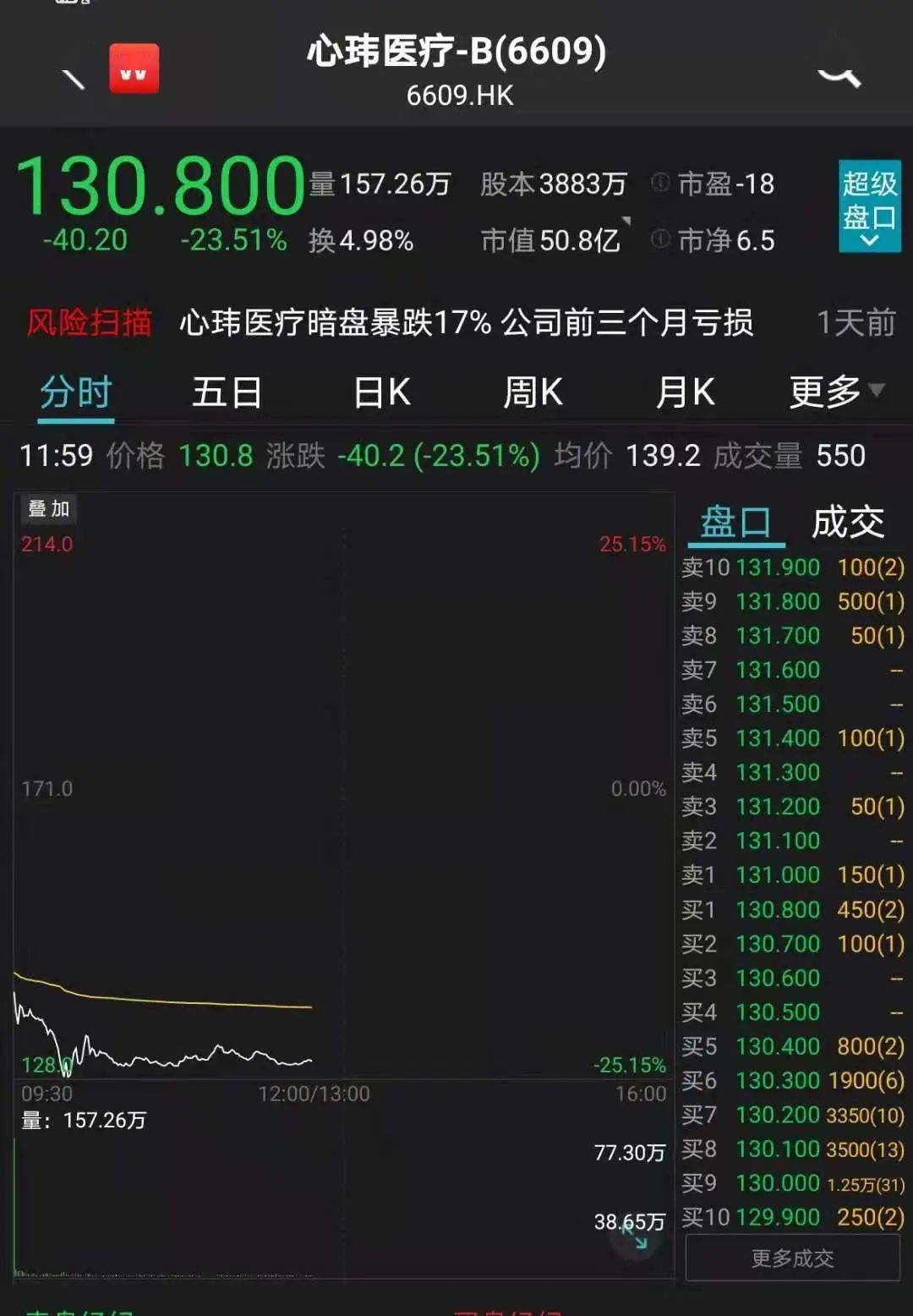Expand the 超级盘口 panel
This screenshot has height=1316, width=913.
tap(869, 206)
